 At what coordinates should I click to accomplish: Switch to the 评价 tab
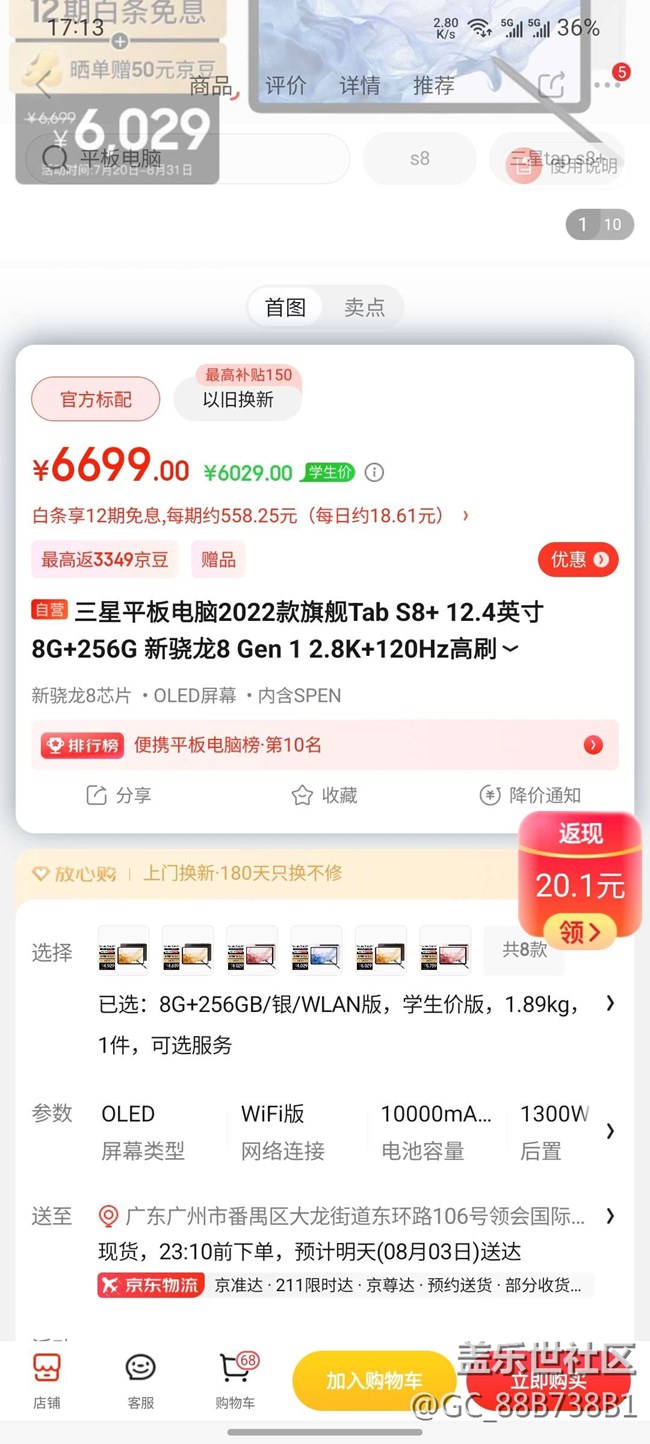coord(285,86)
